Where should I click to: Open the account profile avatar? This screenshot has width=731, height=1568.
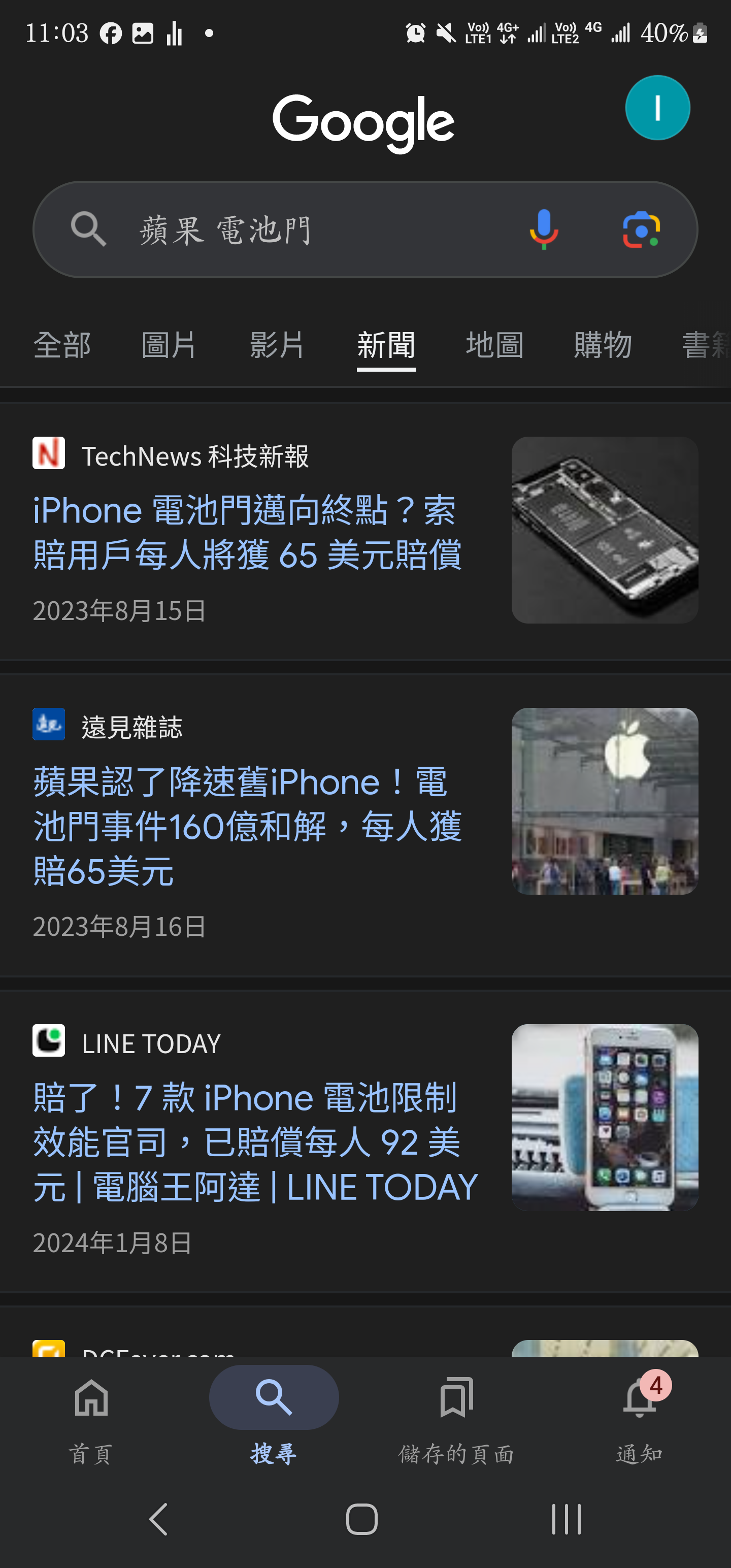[657, 108]
